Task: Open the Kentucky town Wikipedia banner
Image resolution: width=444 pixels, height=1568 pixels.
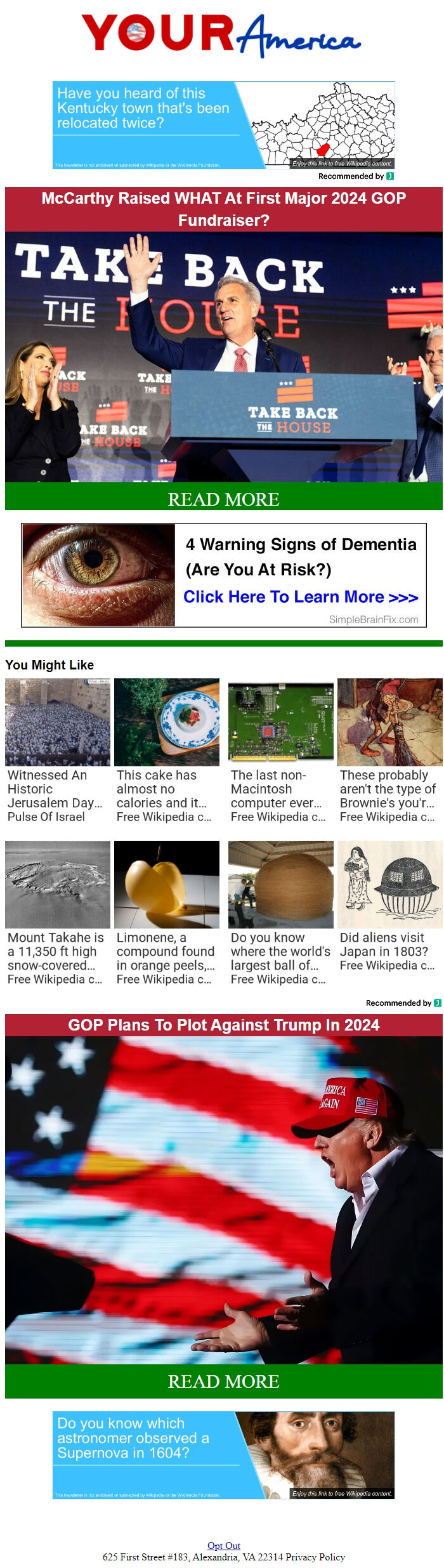Action: 223,125
